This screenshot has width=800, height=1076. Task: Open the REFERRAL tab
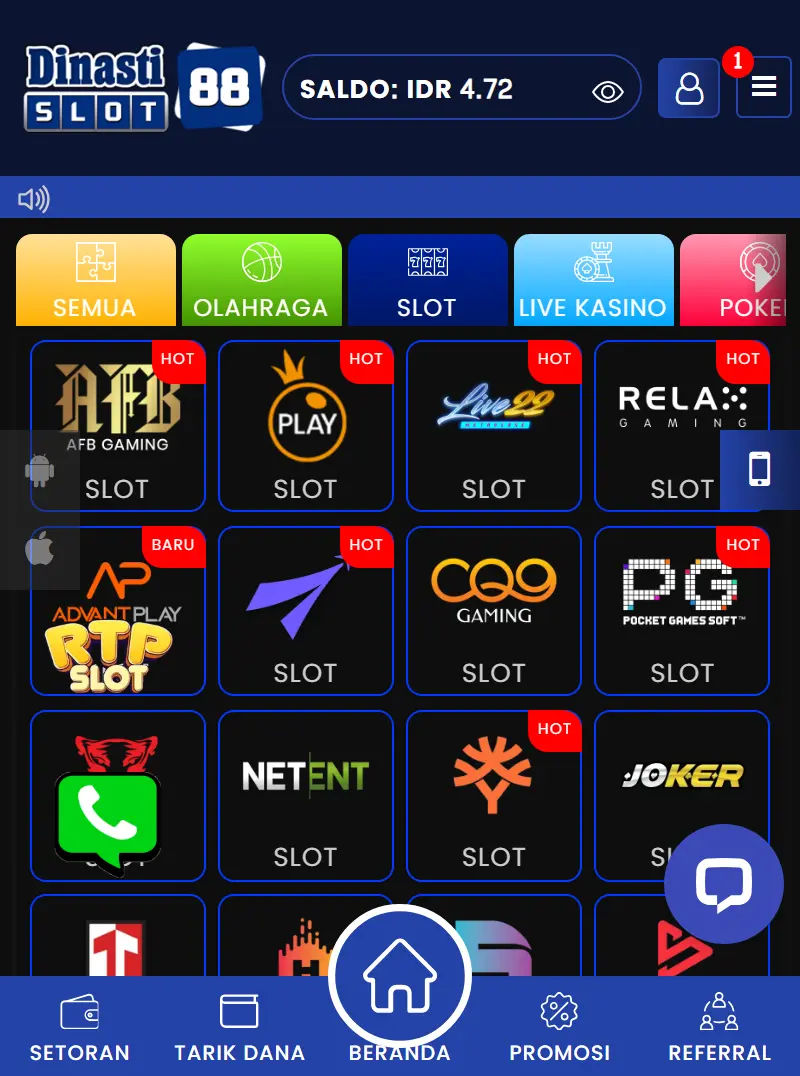pyautogui.click(x=719, y=1028)
